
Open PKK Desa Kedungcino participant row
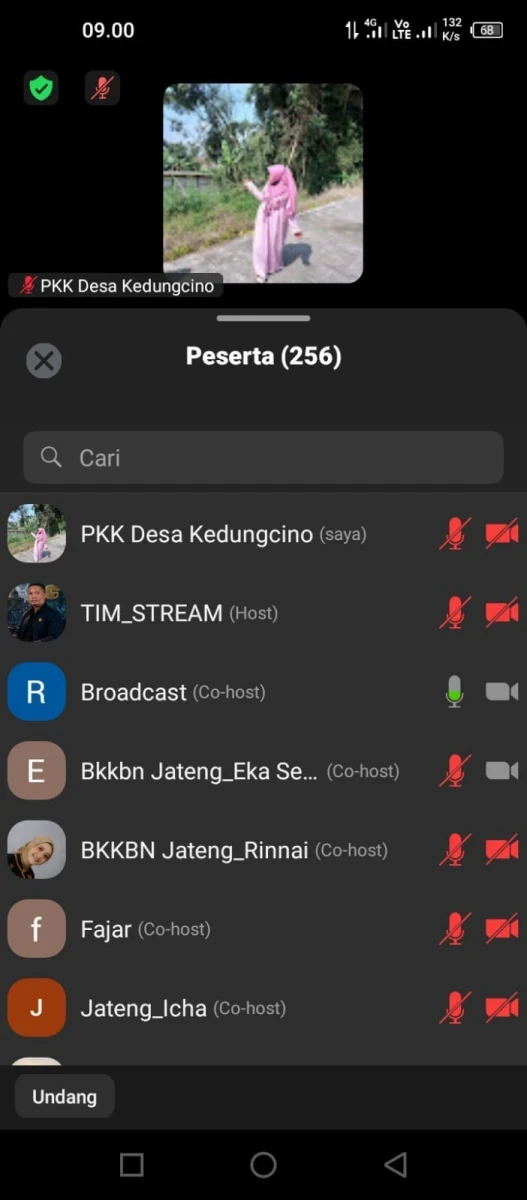point(263,534)
